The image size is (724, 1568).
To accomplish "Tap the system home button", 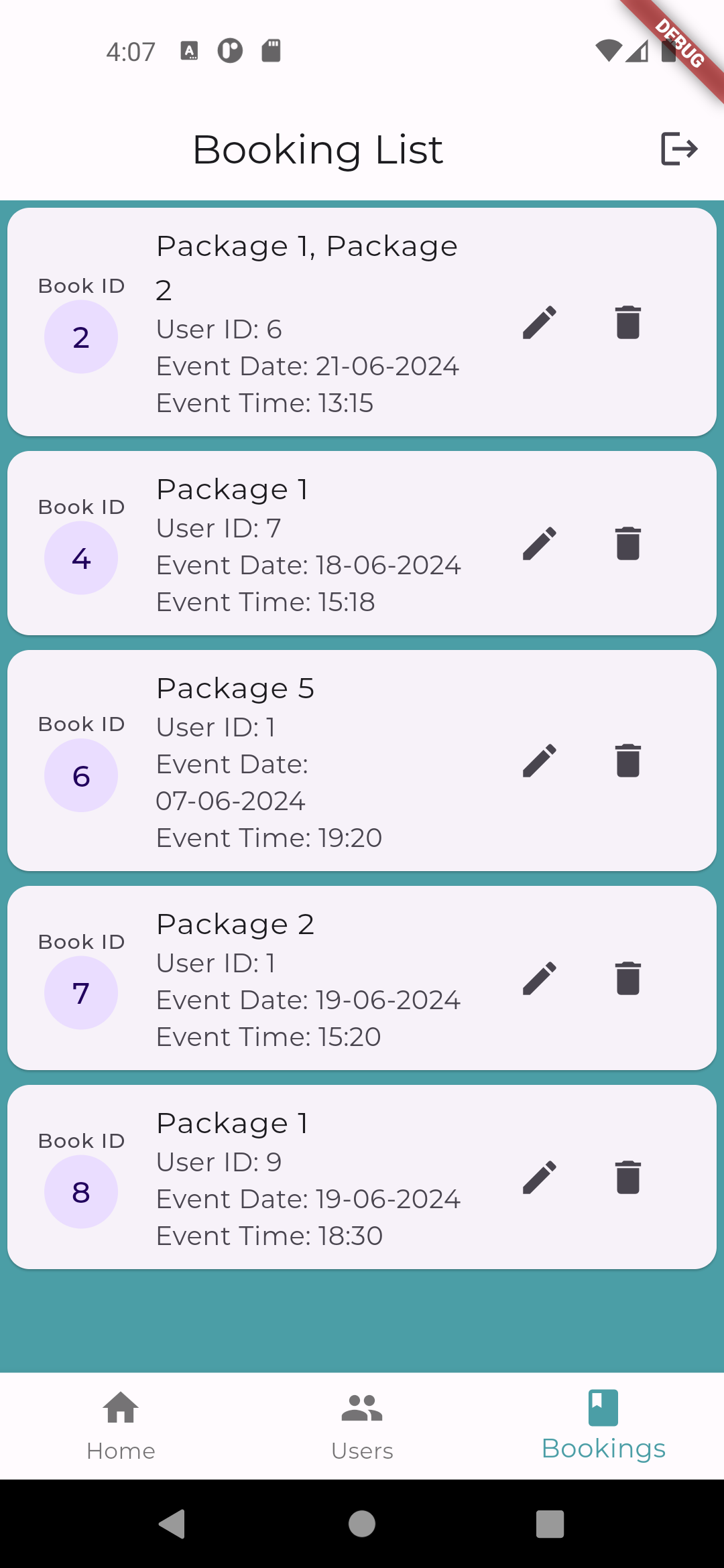I will coord(362,1524).
